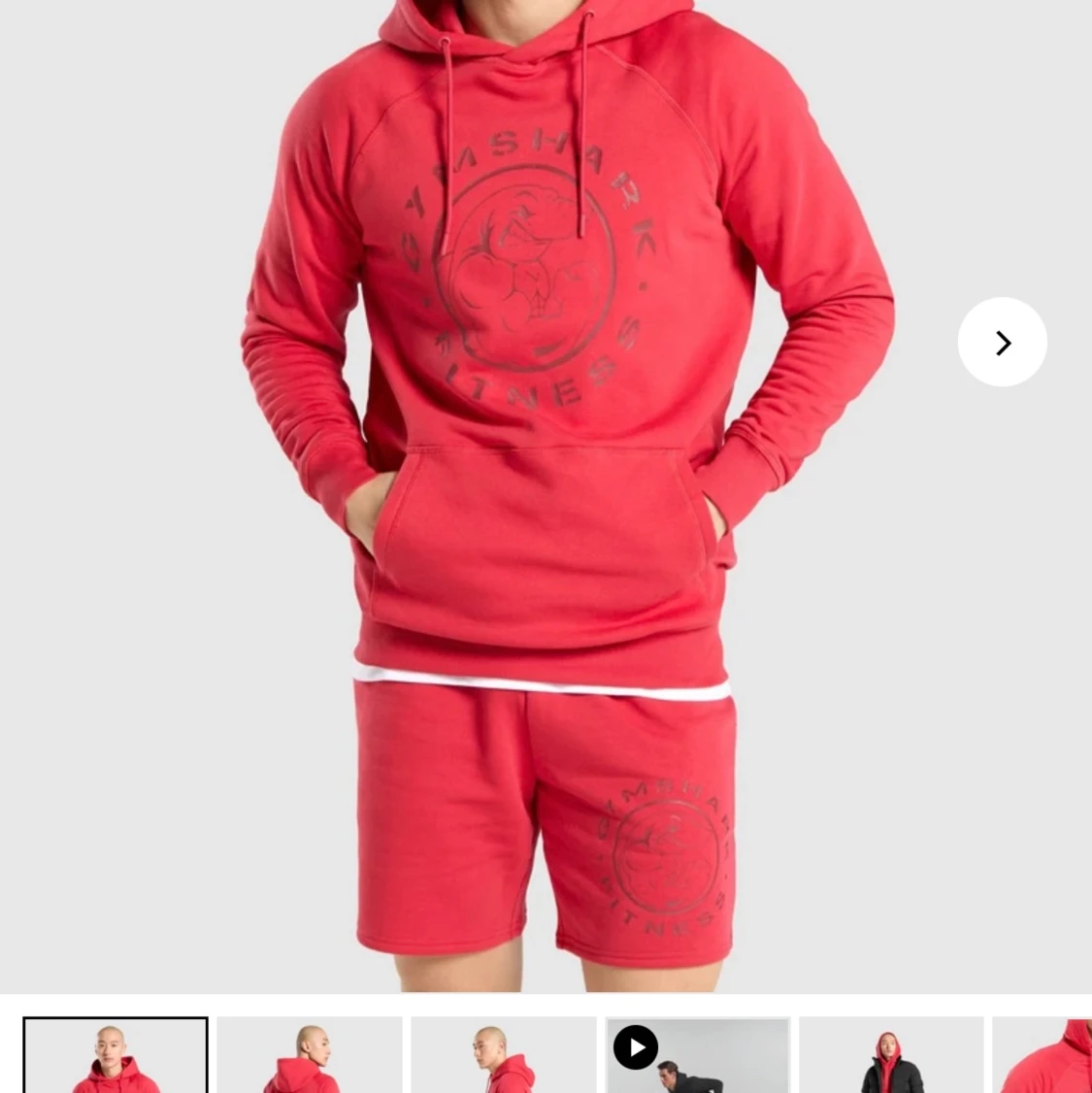Open the back-view hoodie thumbnail
Screen dimensions: 1092x1093
(310, 1055)
